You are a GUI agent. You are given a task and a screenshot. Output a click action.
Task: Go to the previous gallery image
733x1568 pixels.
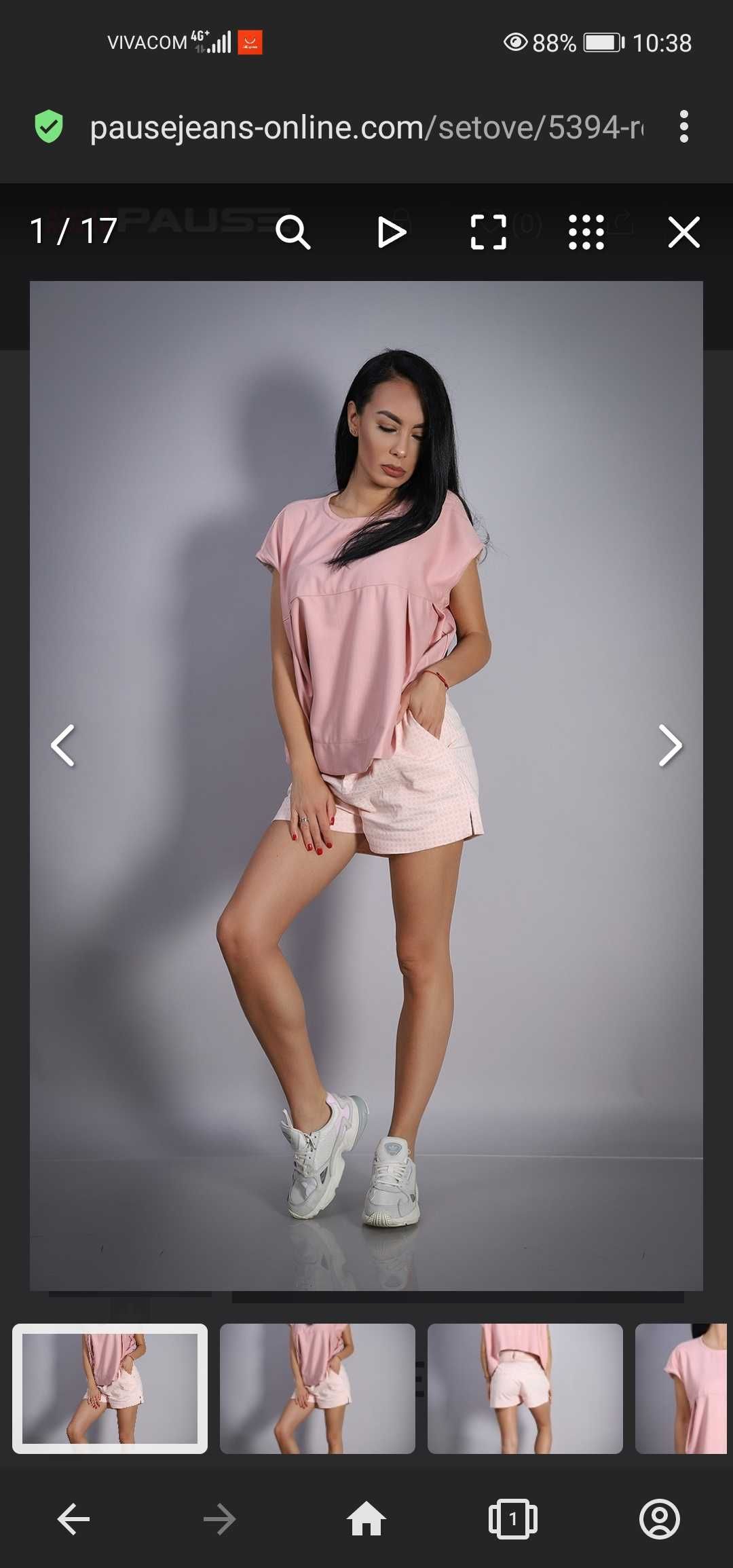pyautogui.click(x=63, y=745)
